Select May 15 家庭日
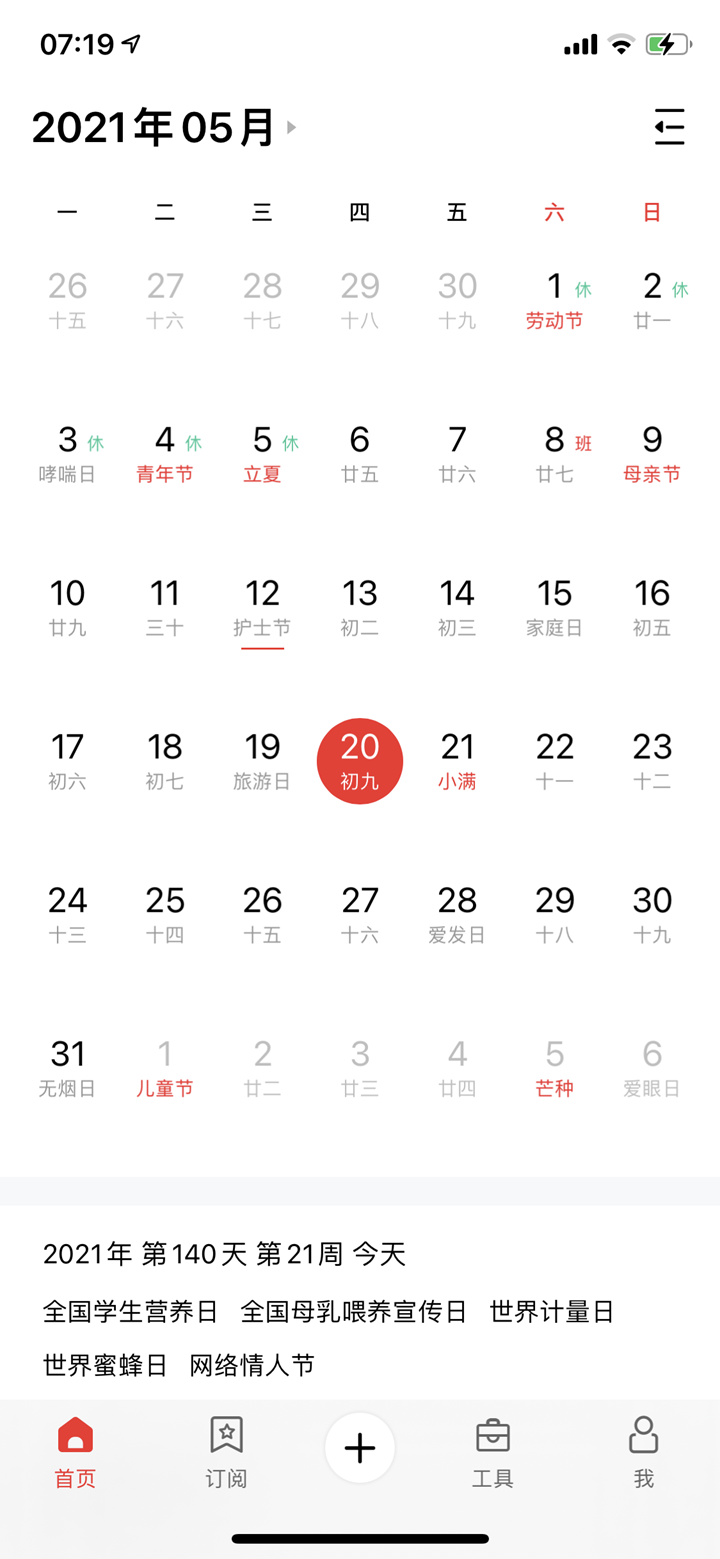 point(555,608)
